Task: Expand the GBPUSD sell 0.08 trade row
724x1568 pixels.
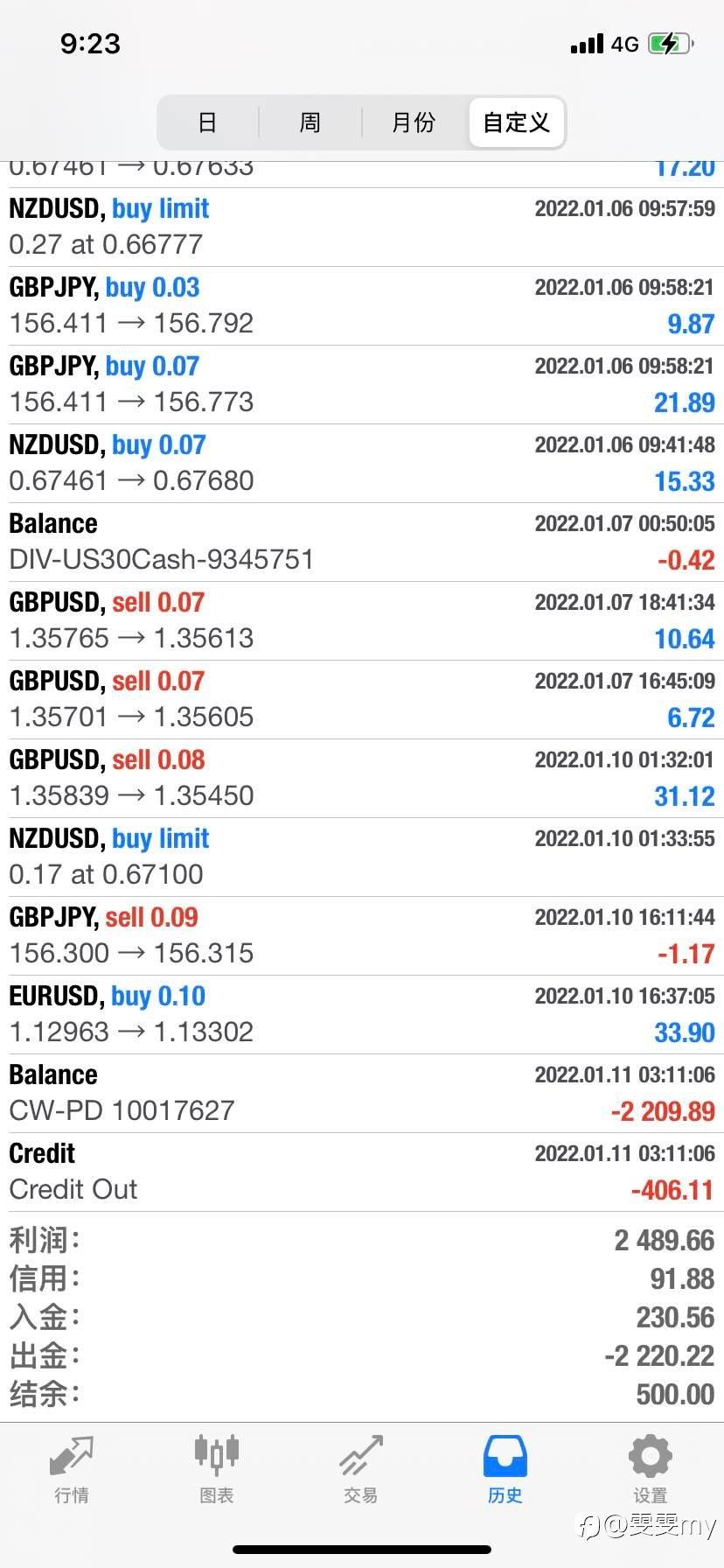Action: click(362, 778)
